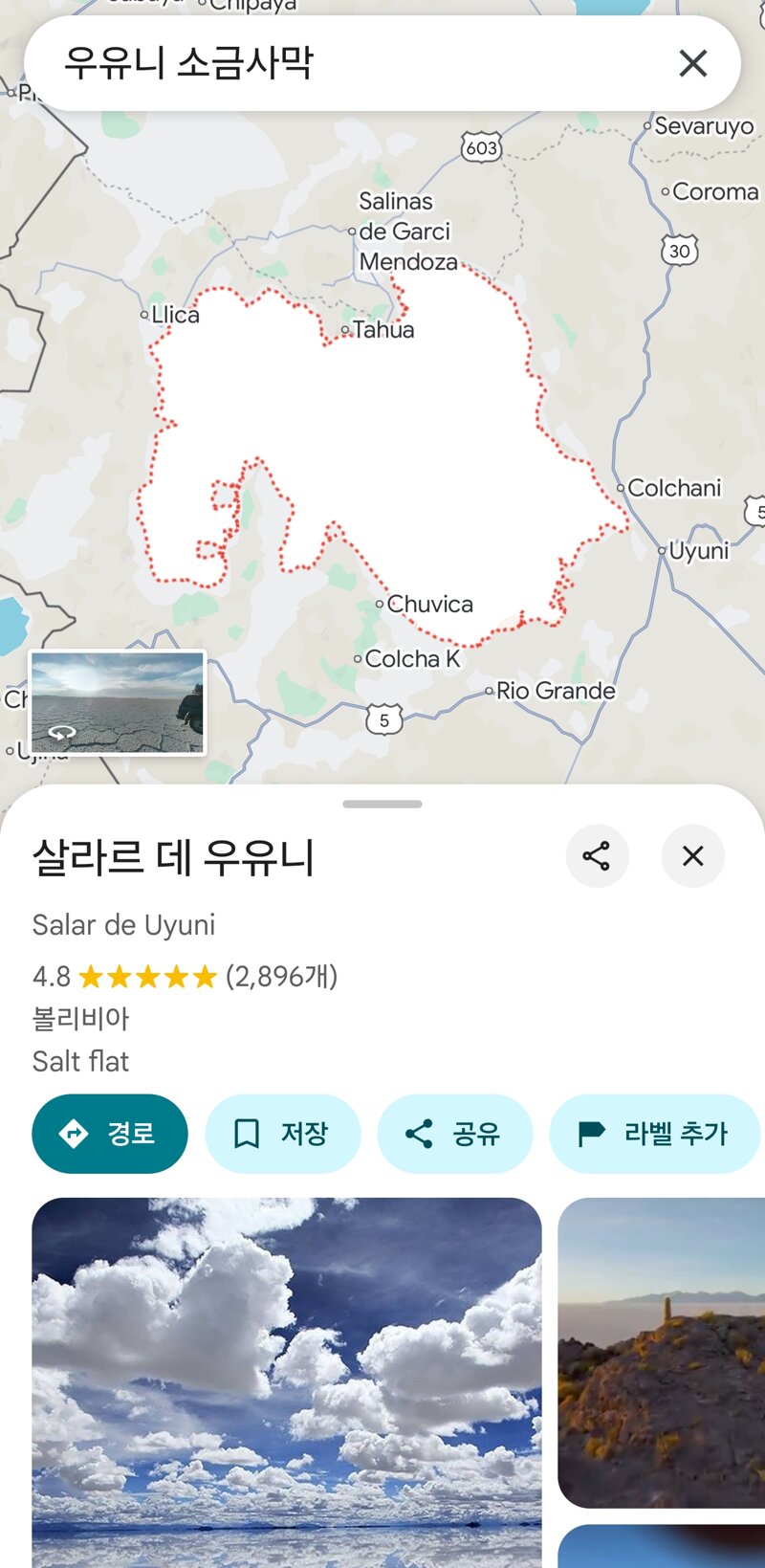The image size is (765, 1568).
Task: Tap the round share icon beside the title
Action: point(597,855)
